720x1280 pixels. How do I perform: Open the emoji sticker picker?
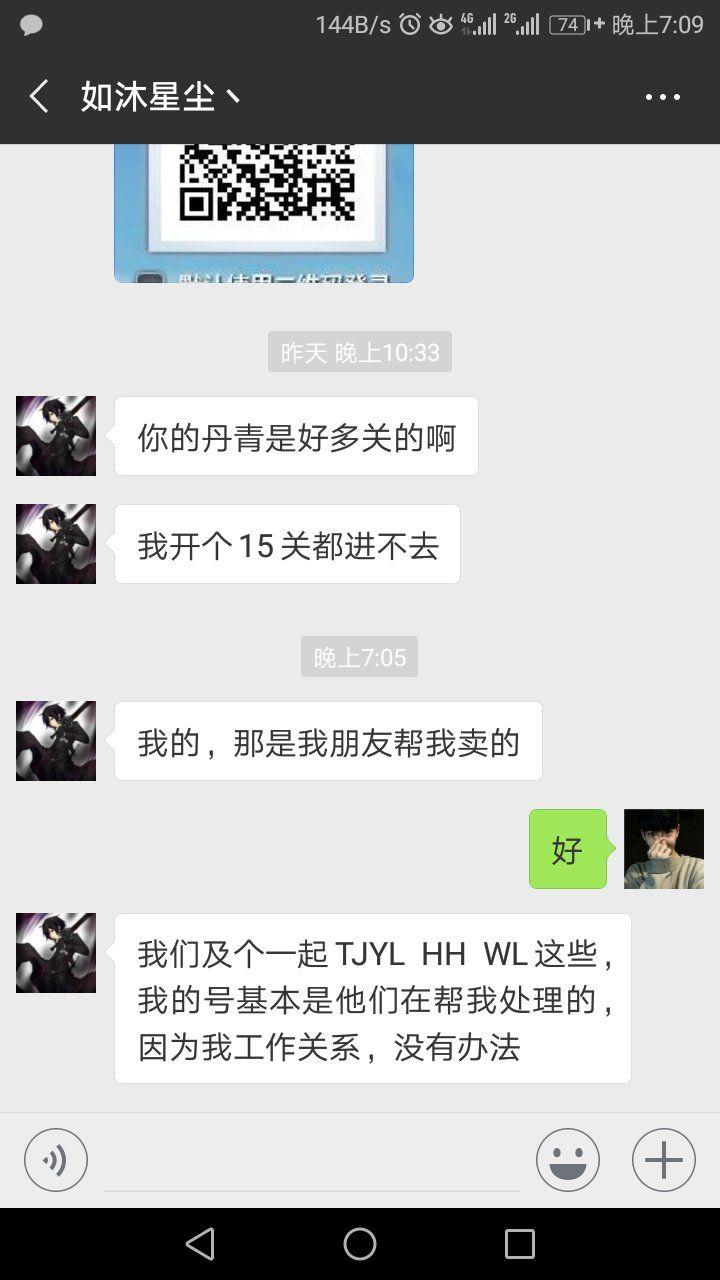pyautogui.click(x=568, y=1160)
